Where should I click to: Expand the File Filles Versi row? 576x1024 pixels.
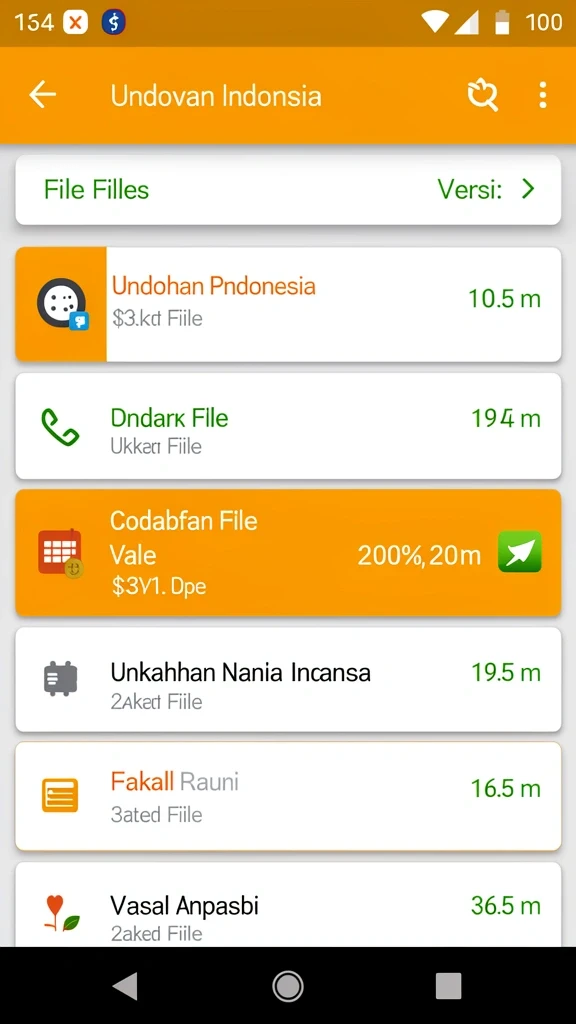click(x=288, y=190)
